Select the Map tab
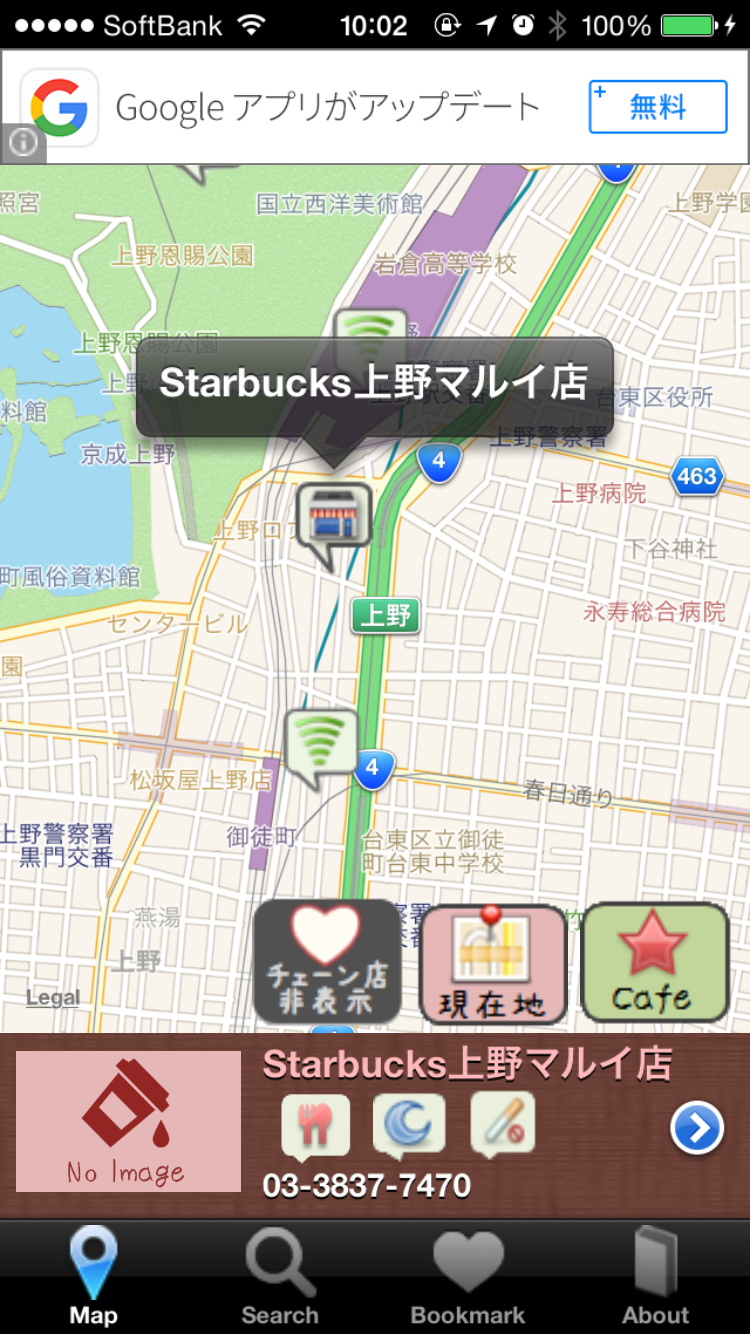750x1334 pixels. tap(93, 1278)
